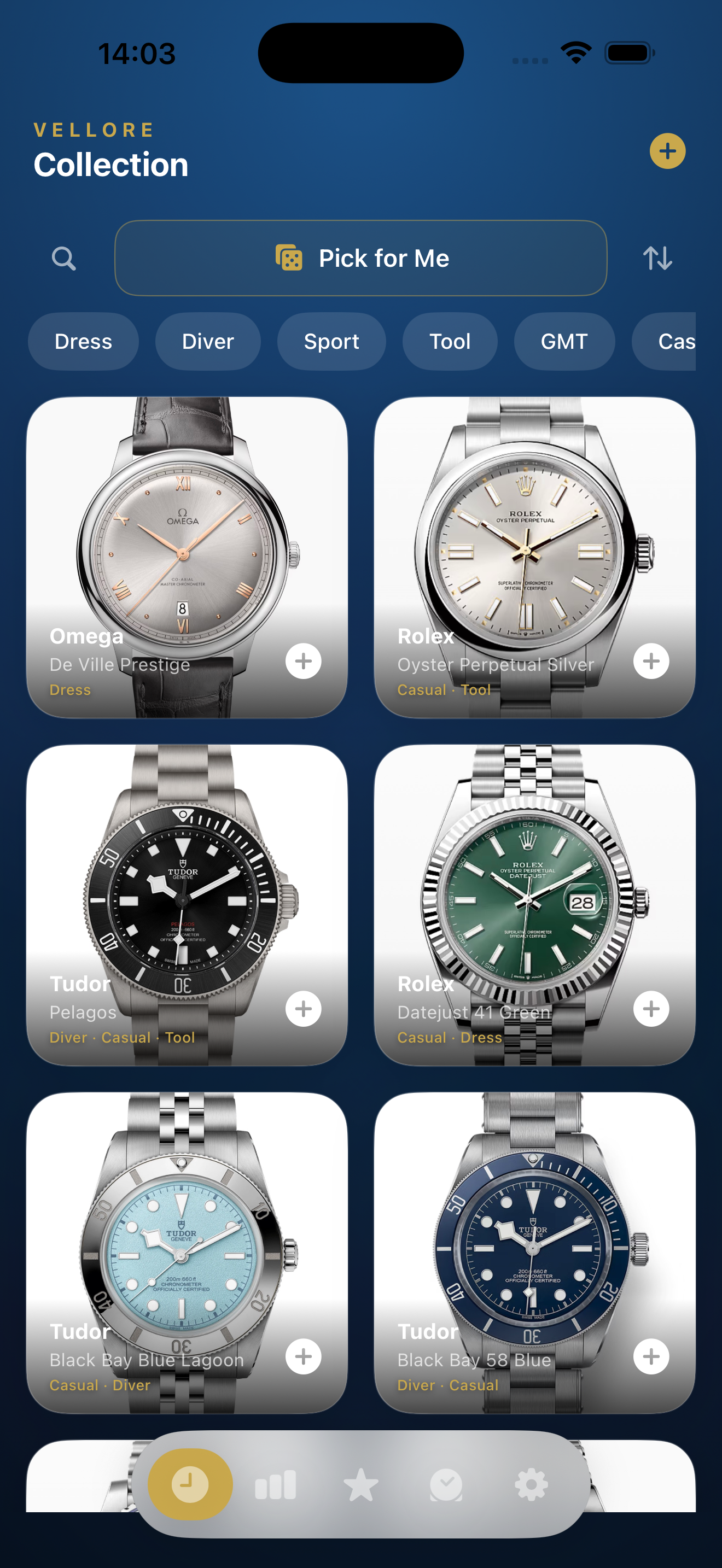This screenshot has width=722, height=1568.
Task: Apply the Sport filter chip
Action: [x=331, y=342]
